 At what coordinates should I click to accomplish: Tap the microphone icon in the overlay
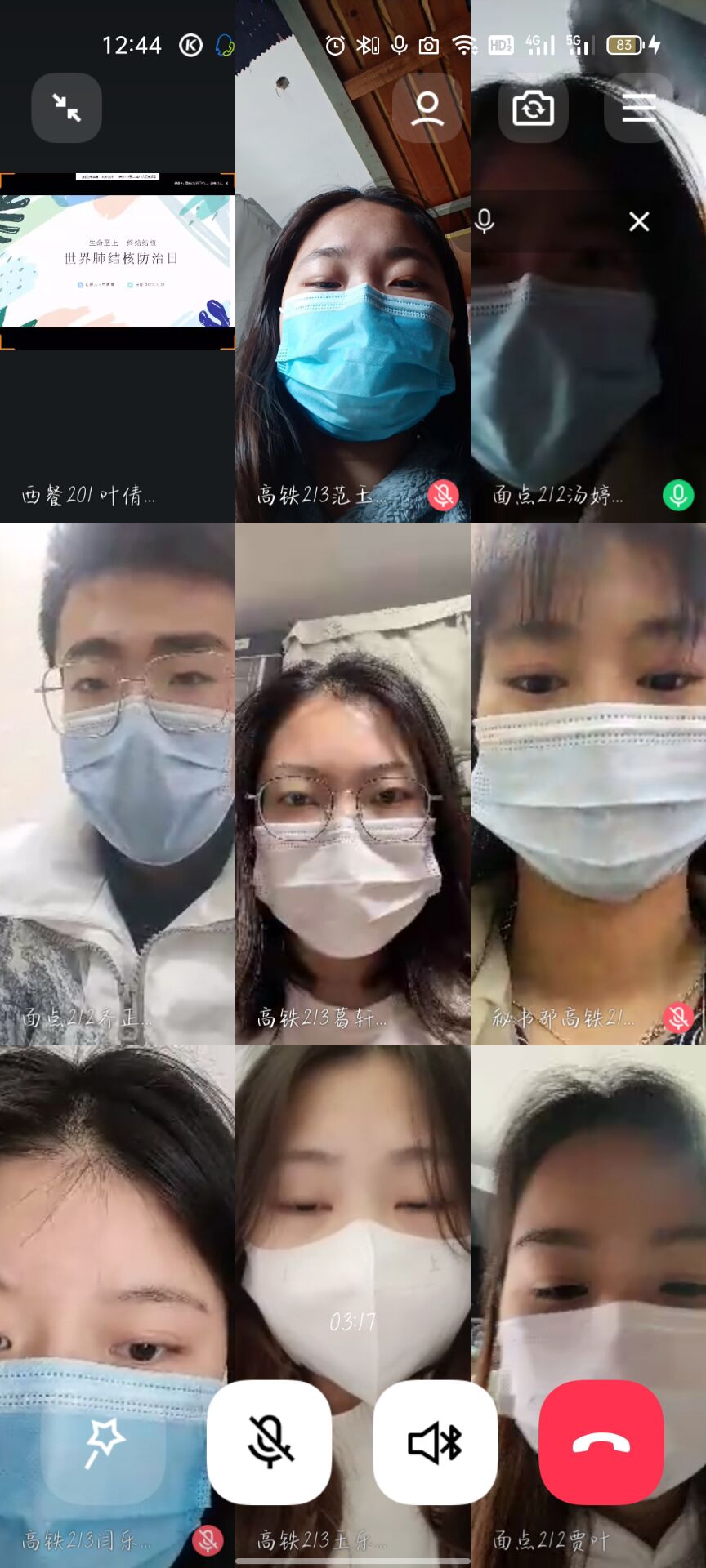click(x=485, y=221)
